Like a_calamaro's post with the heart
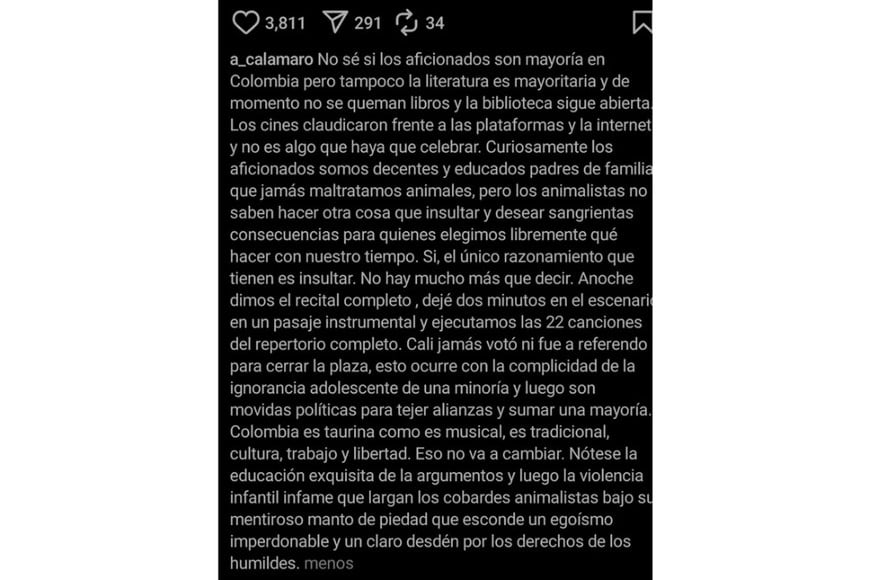870x580 pixels. (245, 22)
